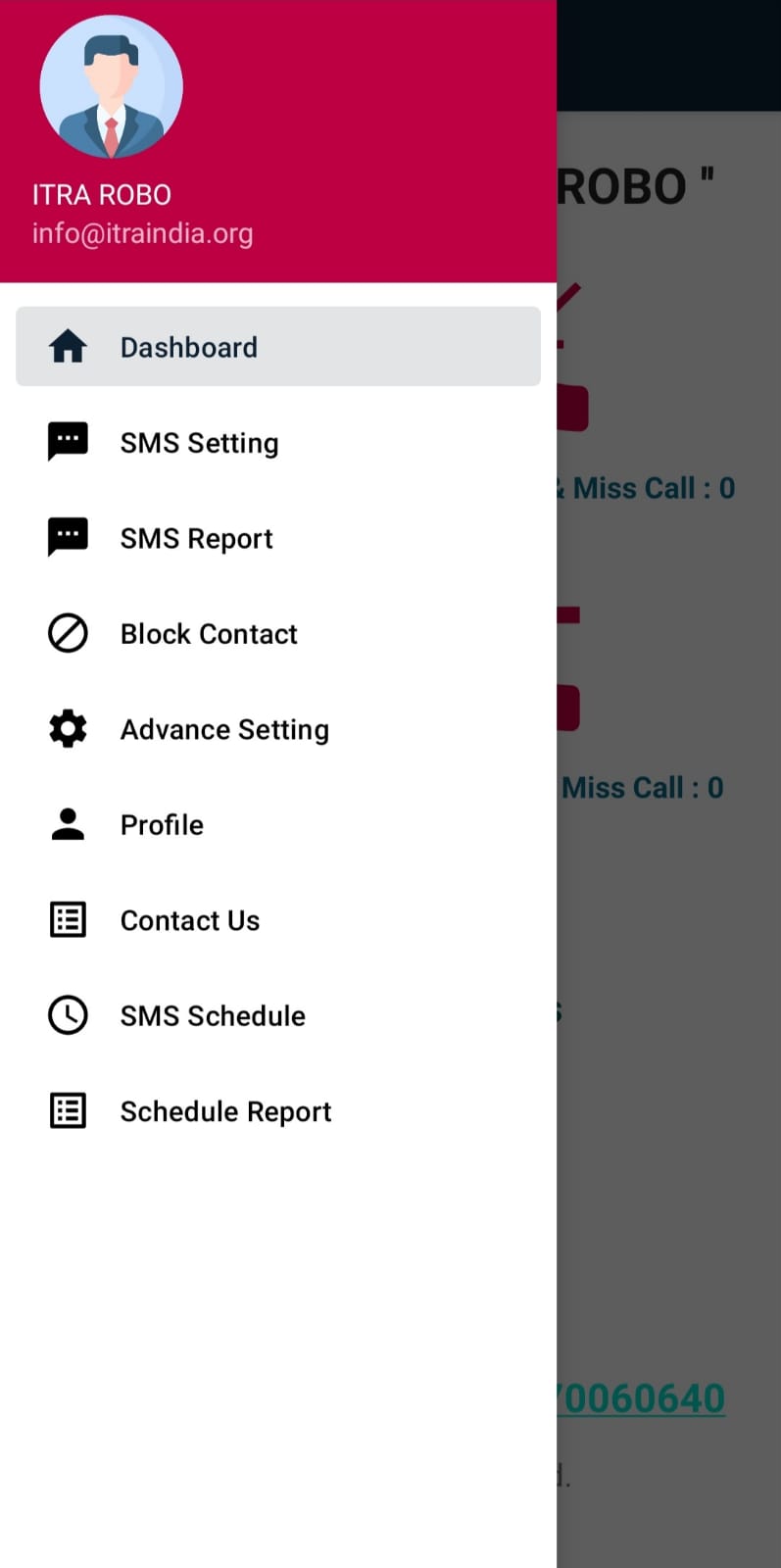Open SMS Setting
This screenshot has height=1568, width=781.
click(278, 442)
